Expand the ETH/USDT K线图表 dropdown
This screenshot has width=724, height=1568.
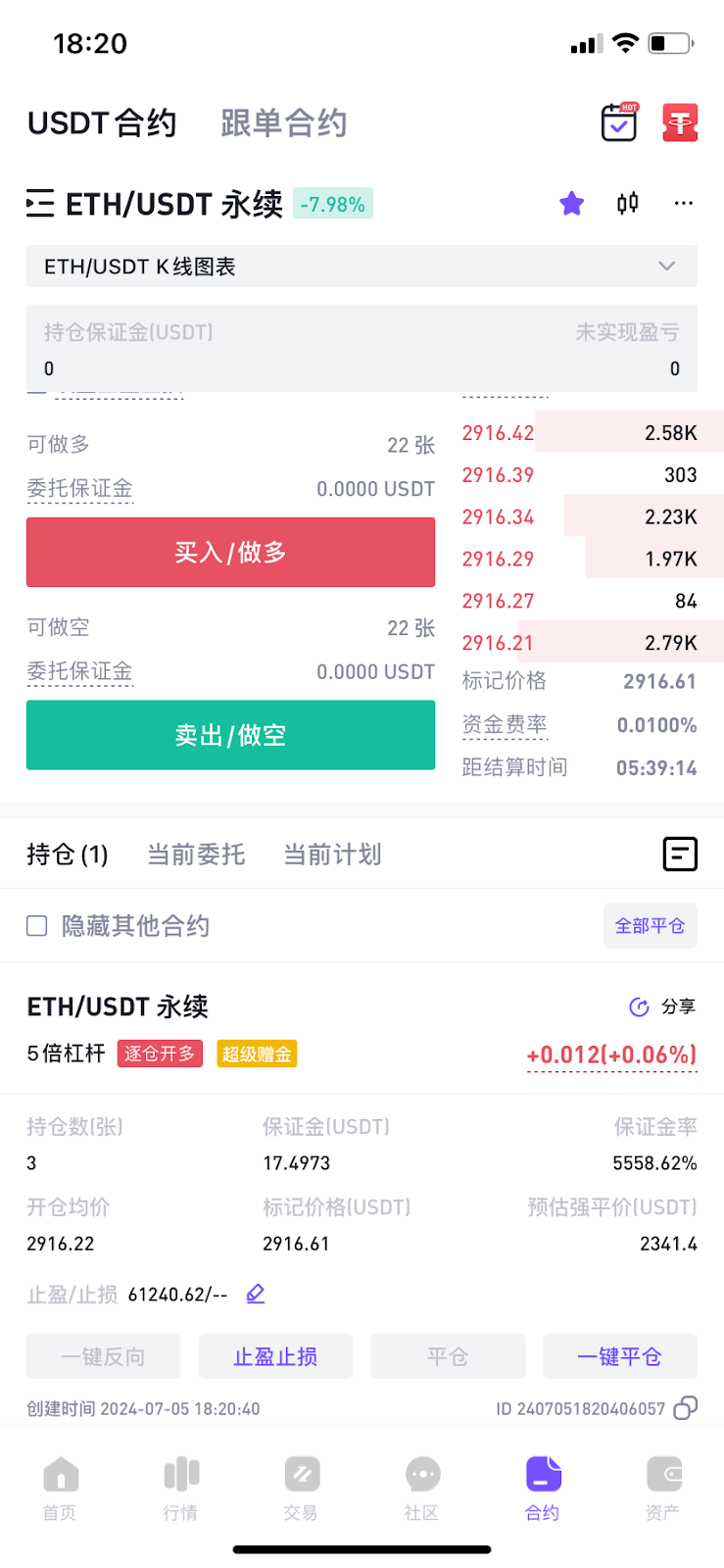coord(362,267)
